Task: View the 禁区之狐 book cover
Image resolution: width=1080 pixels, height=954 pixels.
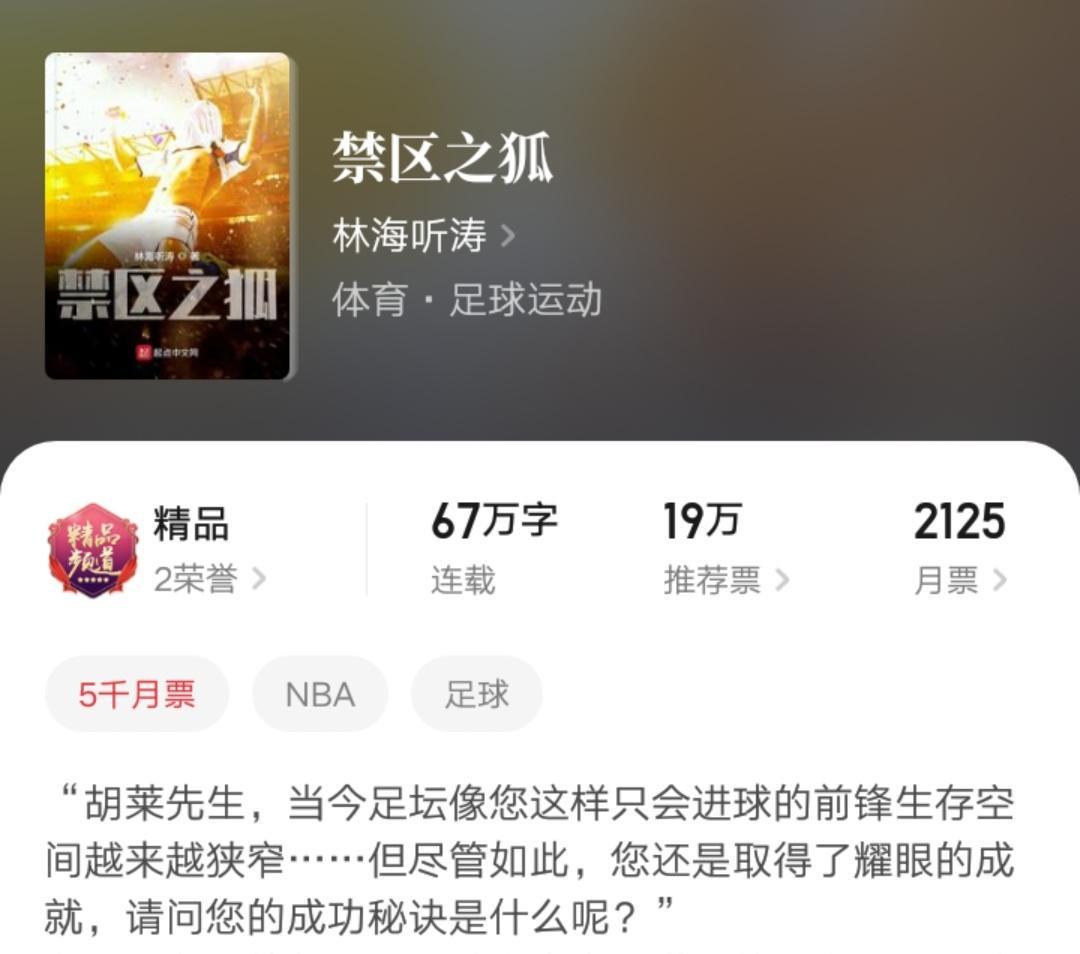Action: coord(168,216)
